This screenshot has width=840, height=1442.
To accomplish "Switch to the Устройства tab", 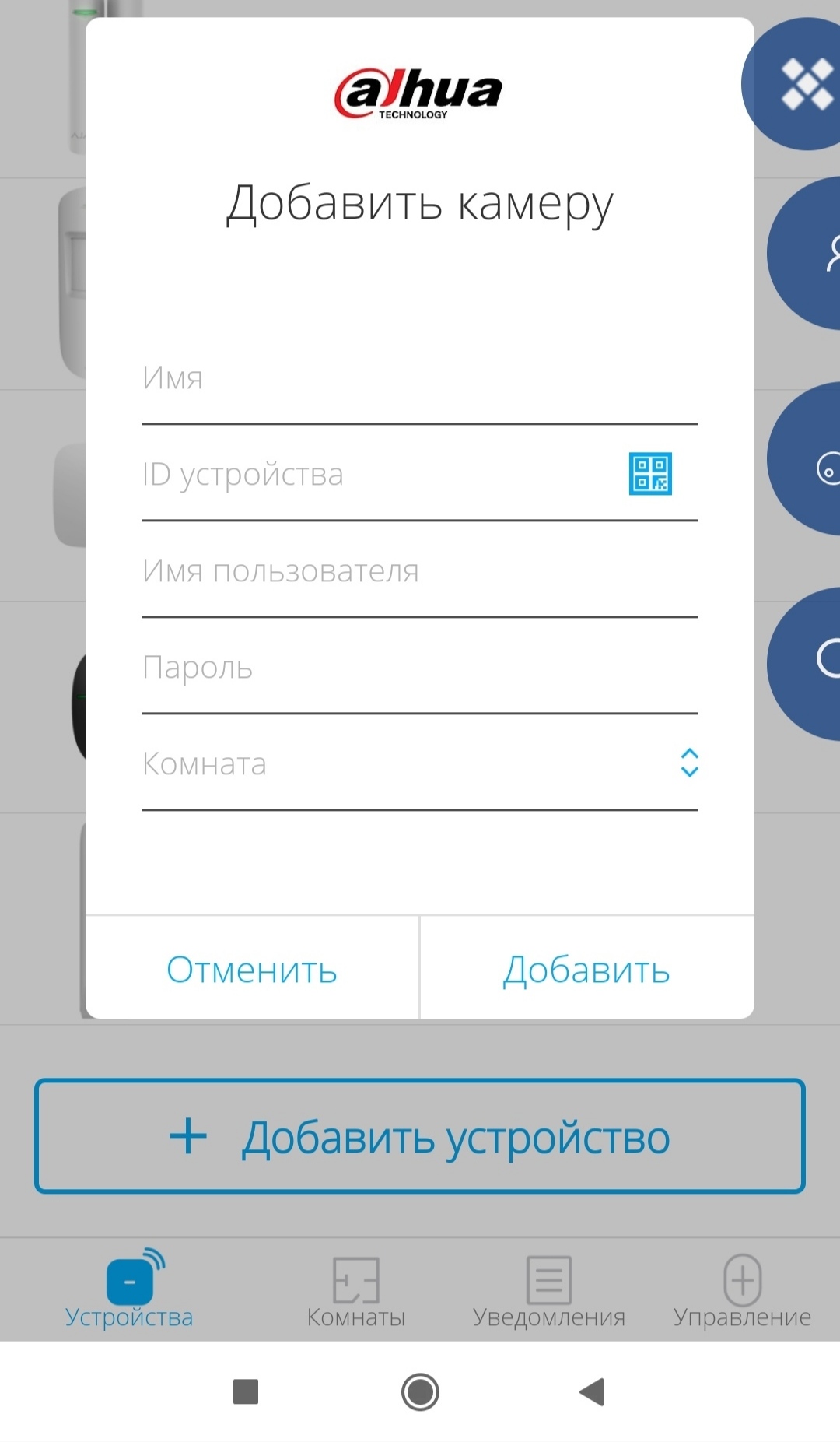I will pos(129,1288).
